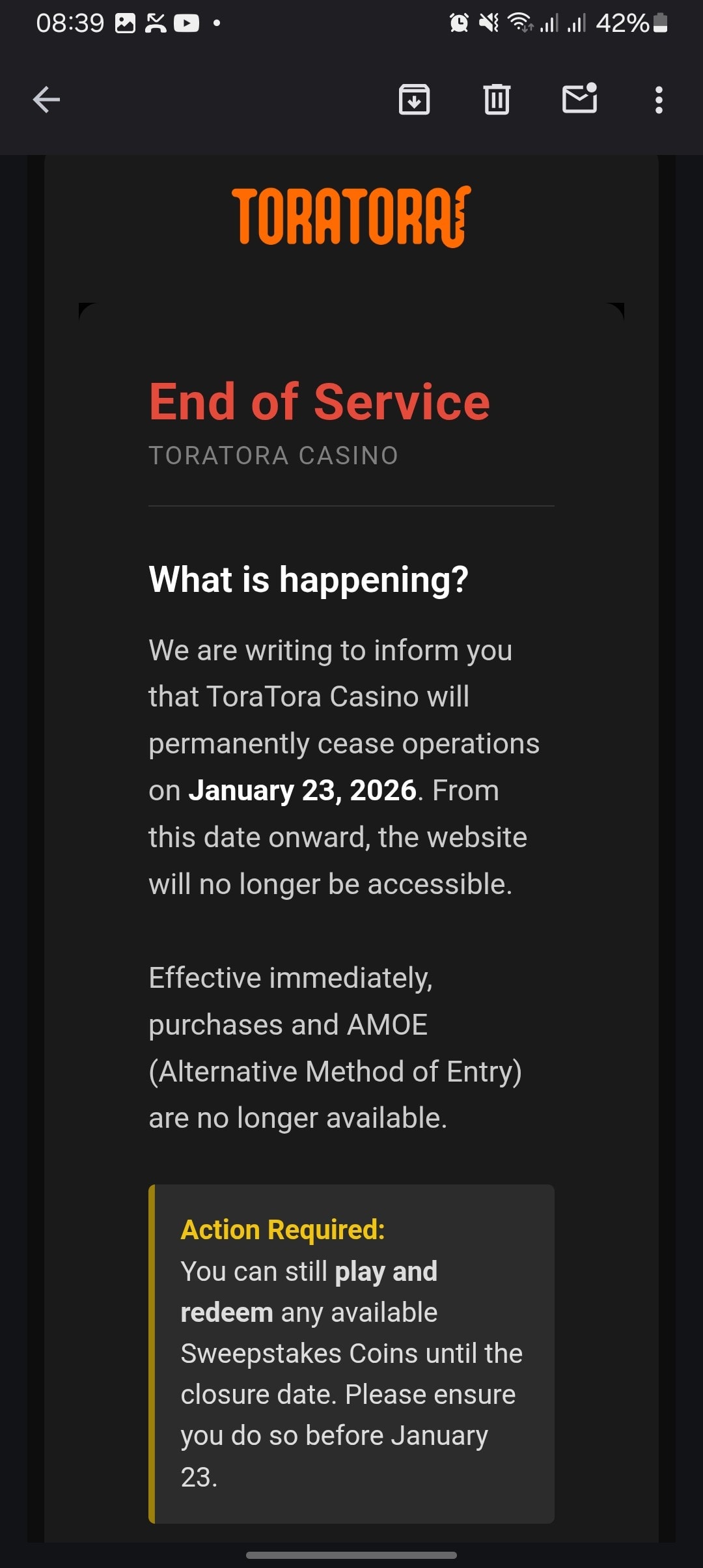This screenshot has width=703, height=1568.
Task: Tap the muted sound status icon
Action: pos(491,21)
